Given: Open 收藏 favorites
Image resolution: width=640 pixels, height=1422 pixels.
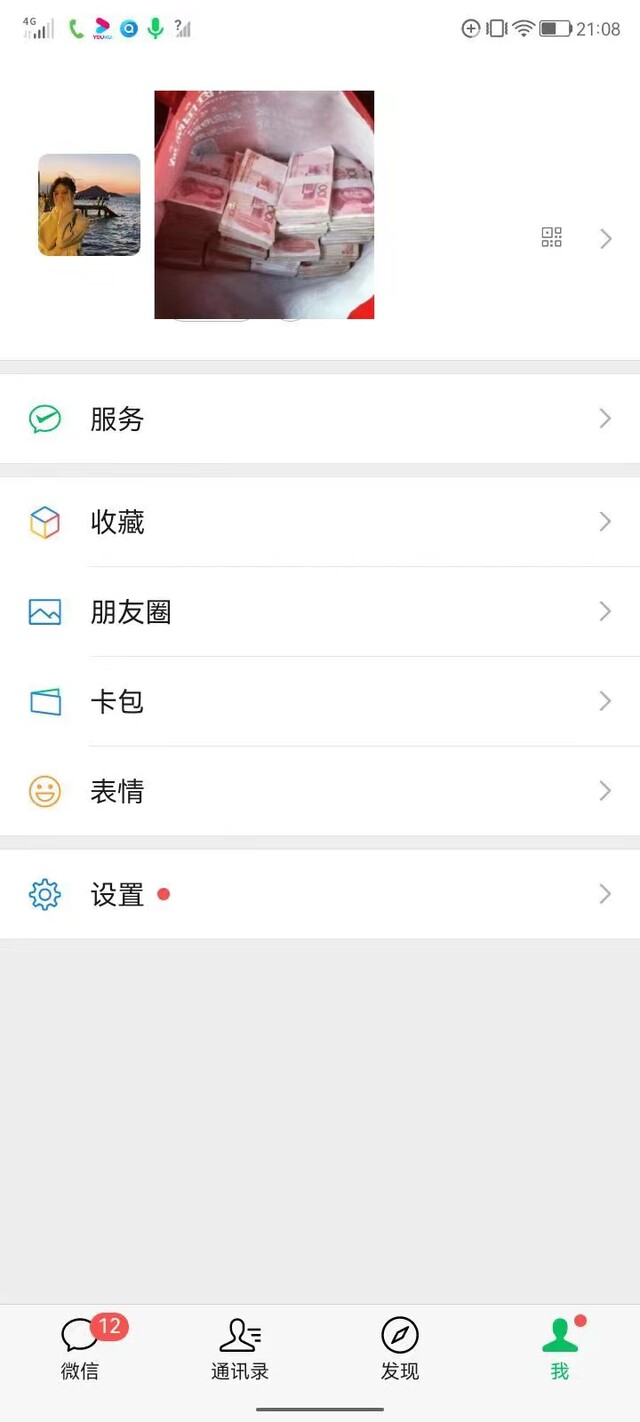Looking at the screenshot, I should tap(320, 522).
